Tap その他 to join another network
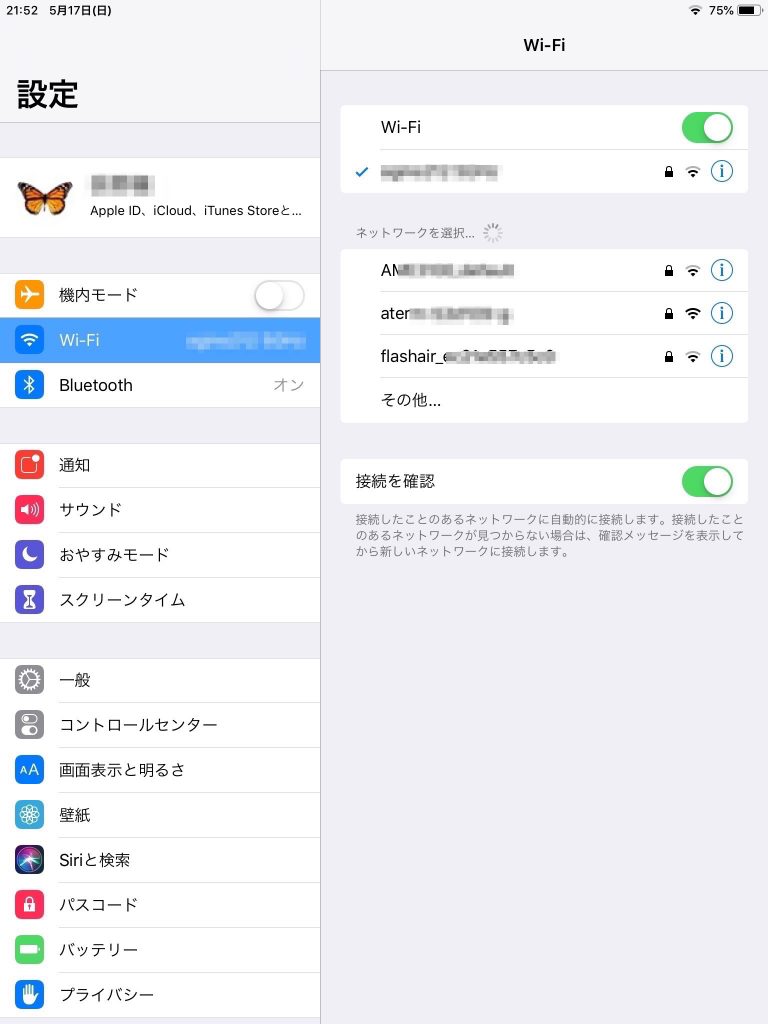Image resolution: width=768 pixels, height=1024 pixels. 411,400
